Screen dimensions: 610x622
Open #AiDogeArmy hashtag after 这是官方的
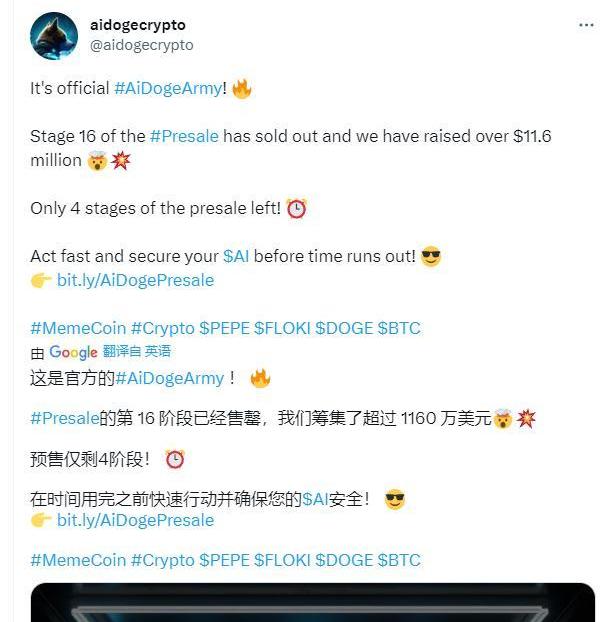pyautogui.click(x=169, y=378)
